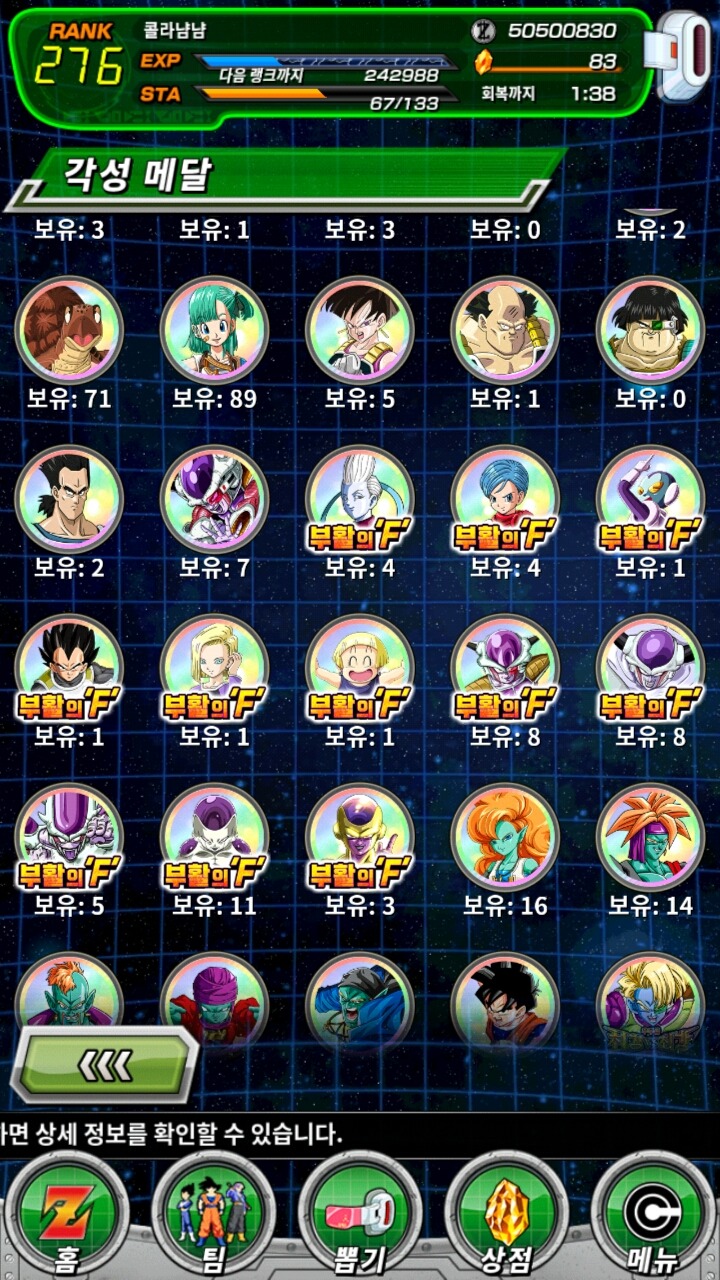Image resolution: width=720 pixels, height=1280 pixels.
Task: Select the Bulma medal with 보유: 89
Action: pos(214,330)
